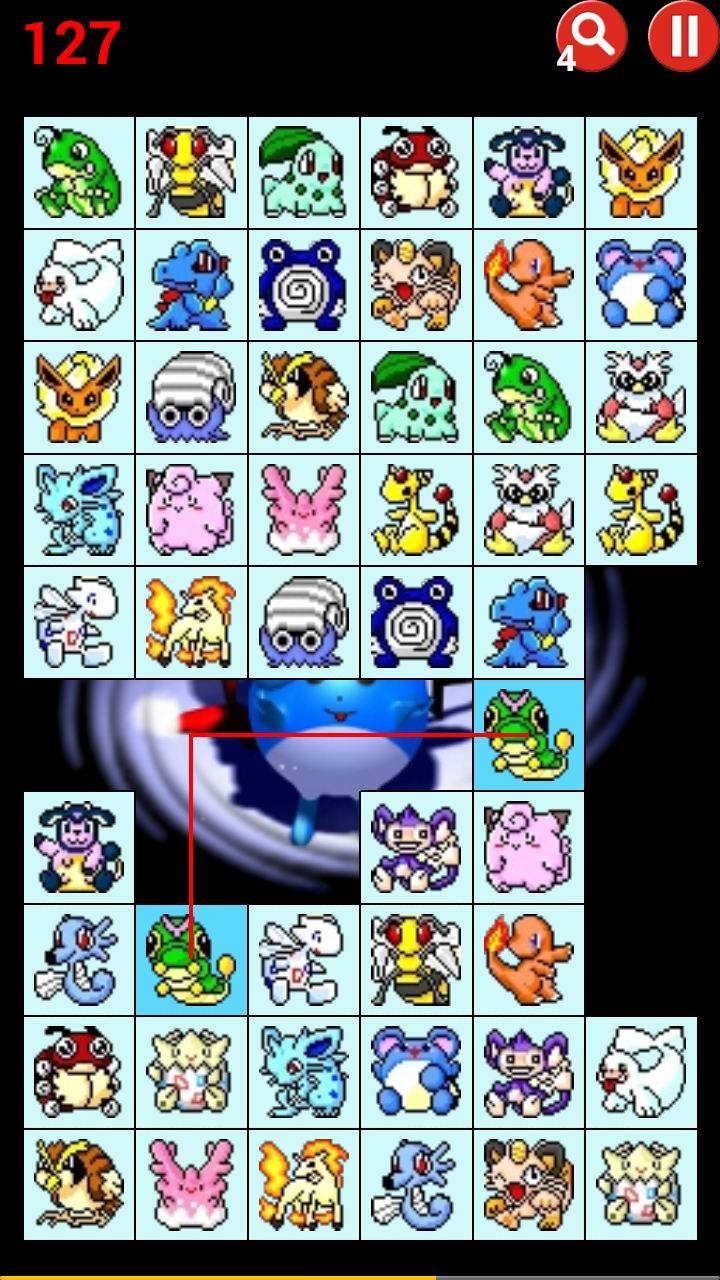Choose the Ledyba tile next to Togepi
Screen dimensions: 720x1280
point(79,1072)
